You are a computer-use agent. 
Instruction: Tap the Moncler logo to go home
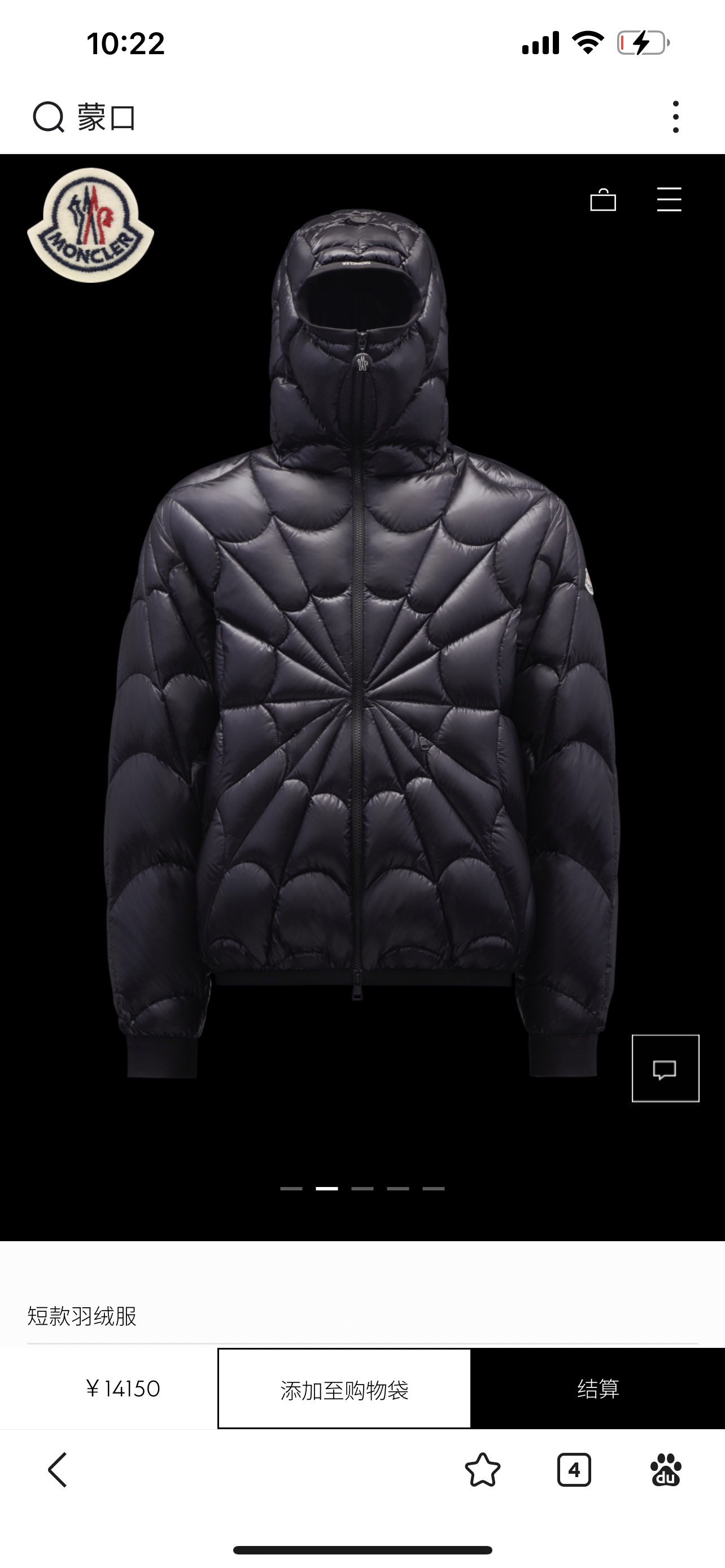91,225
